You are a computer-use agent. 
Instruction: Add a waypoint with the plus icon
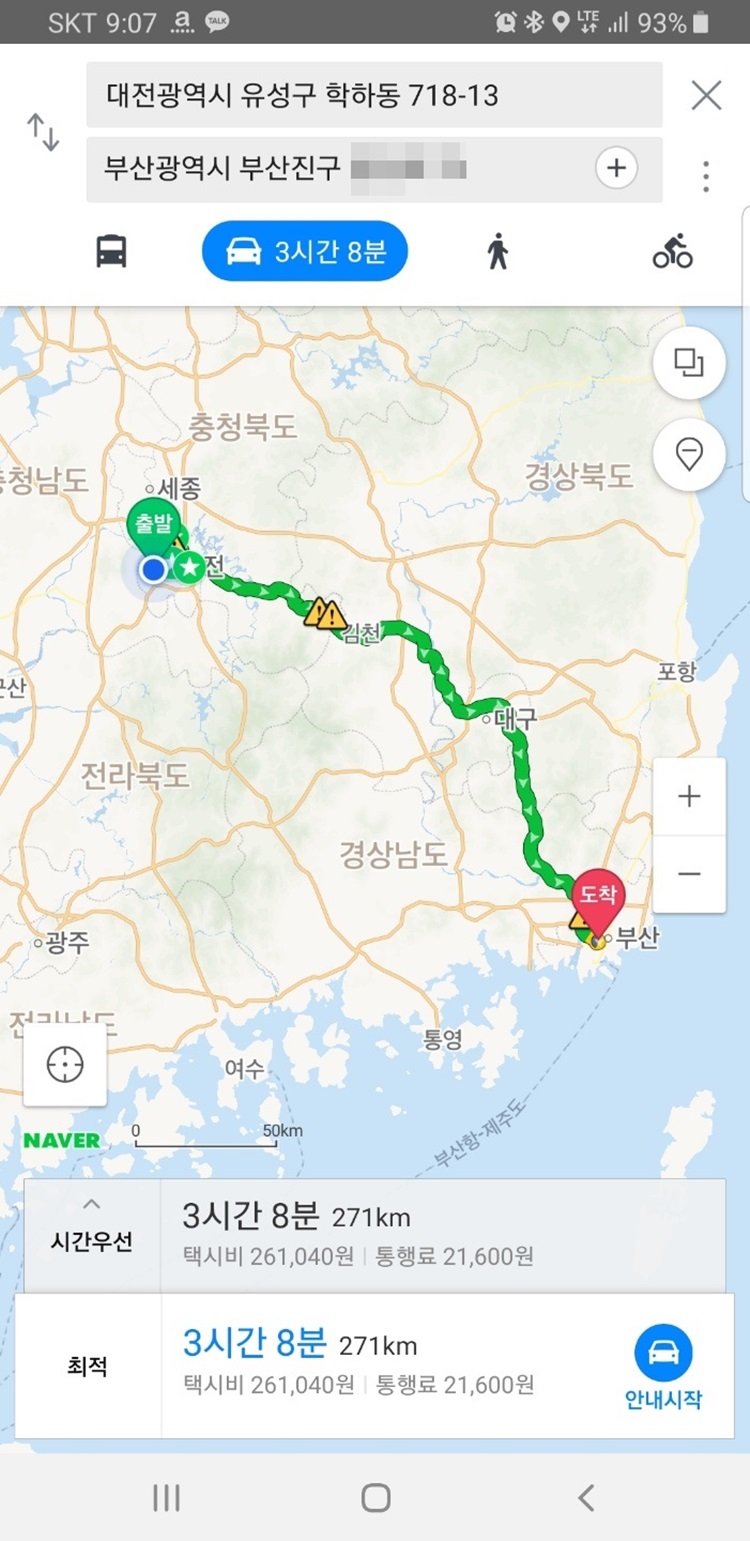(x=616, y=168)
